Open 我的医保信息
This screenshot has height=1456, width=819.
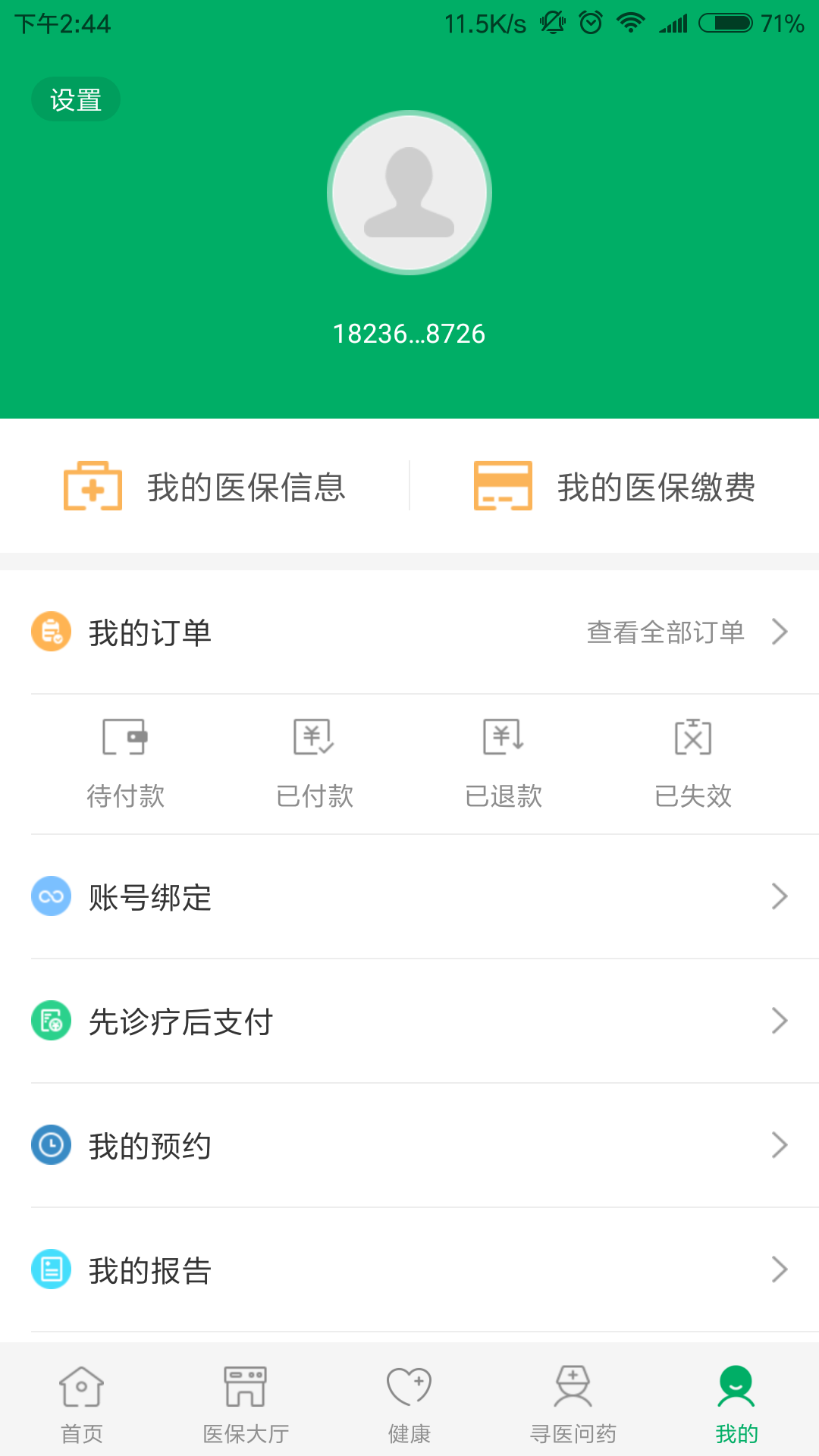point(205,486)
